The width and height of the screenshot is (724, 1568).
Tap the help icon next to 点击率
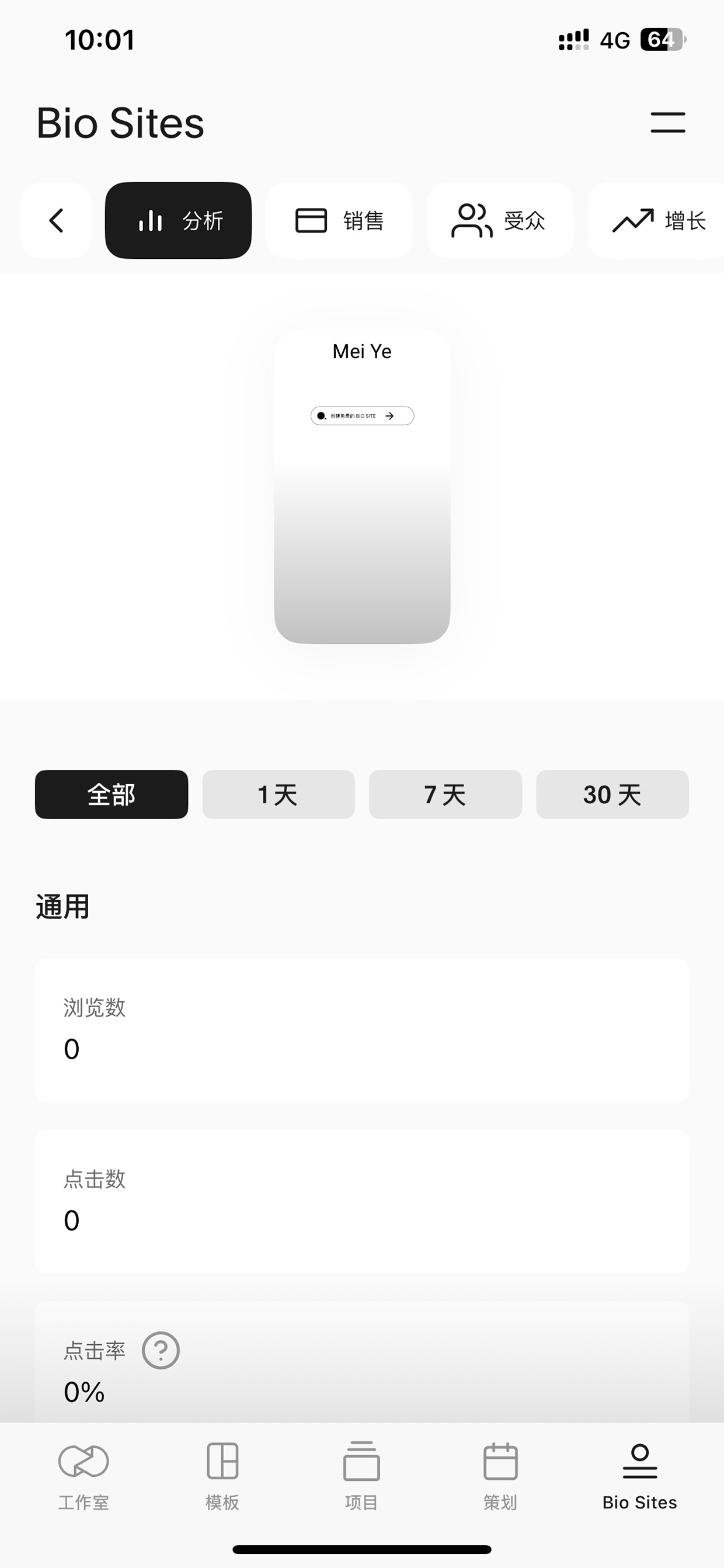(x=161, y=1351)
